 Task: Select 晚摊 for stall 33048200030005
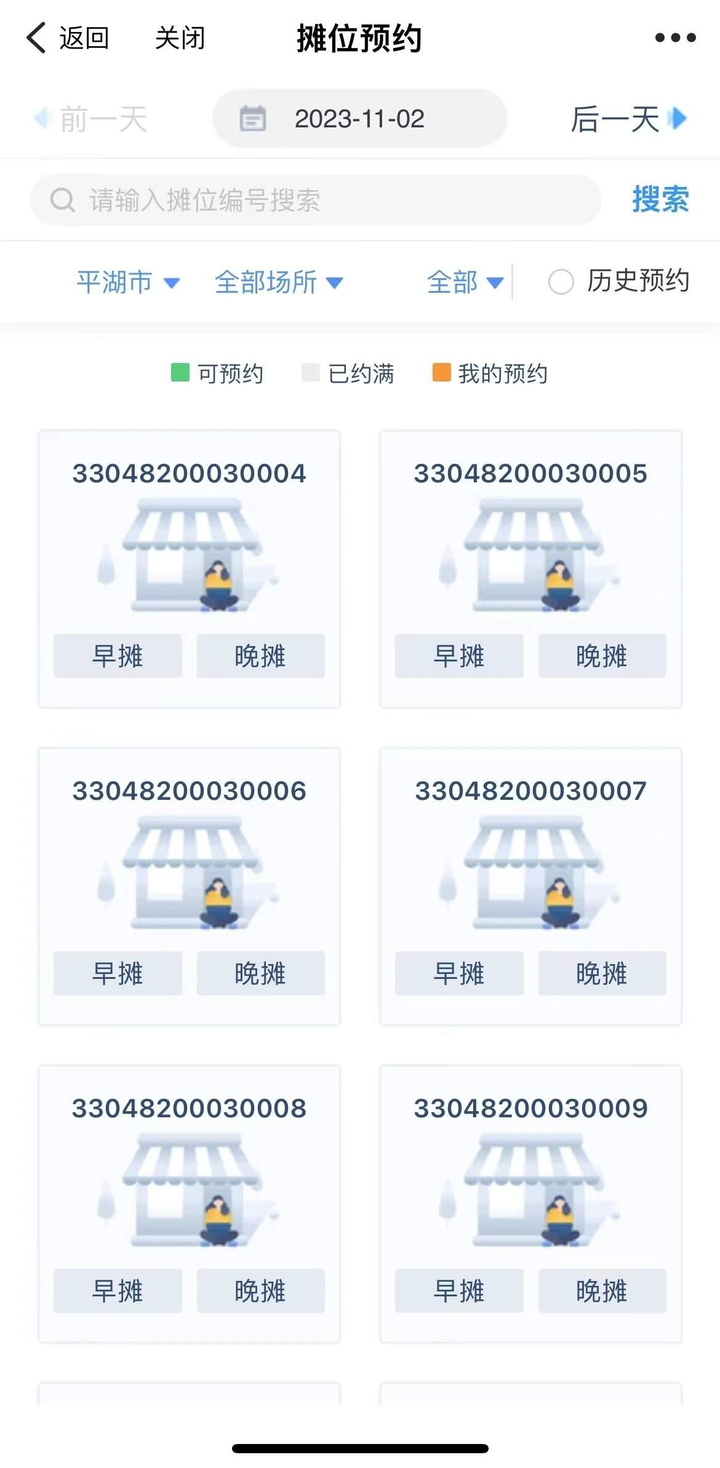coord(602,656)
